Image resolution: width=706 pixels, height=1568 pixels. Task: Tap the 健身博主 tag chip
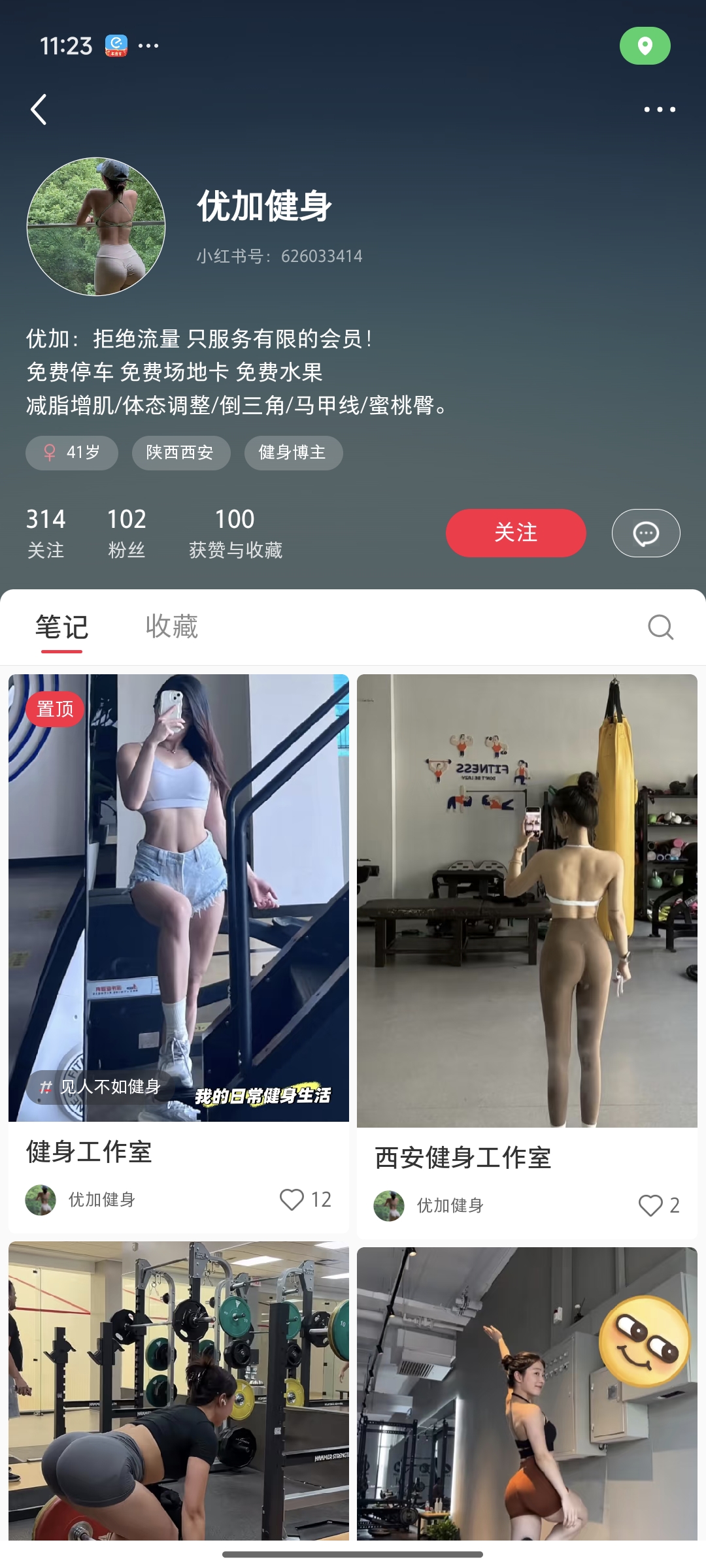[x=293, y=453]
